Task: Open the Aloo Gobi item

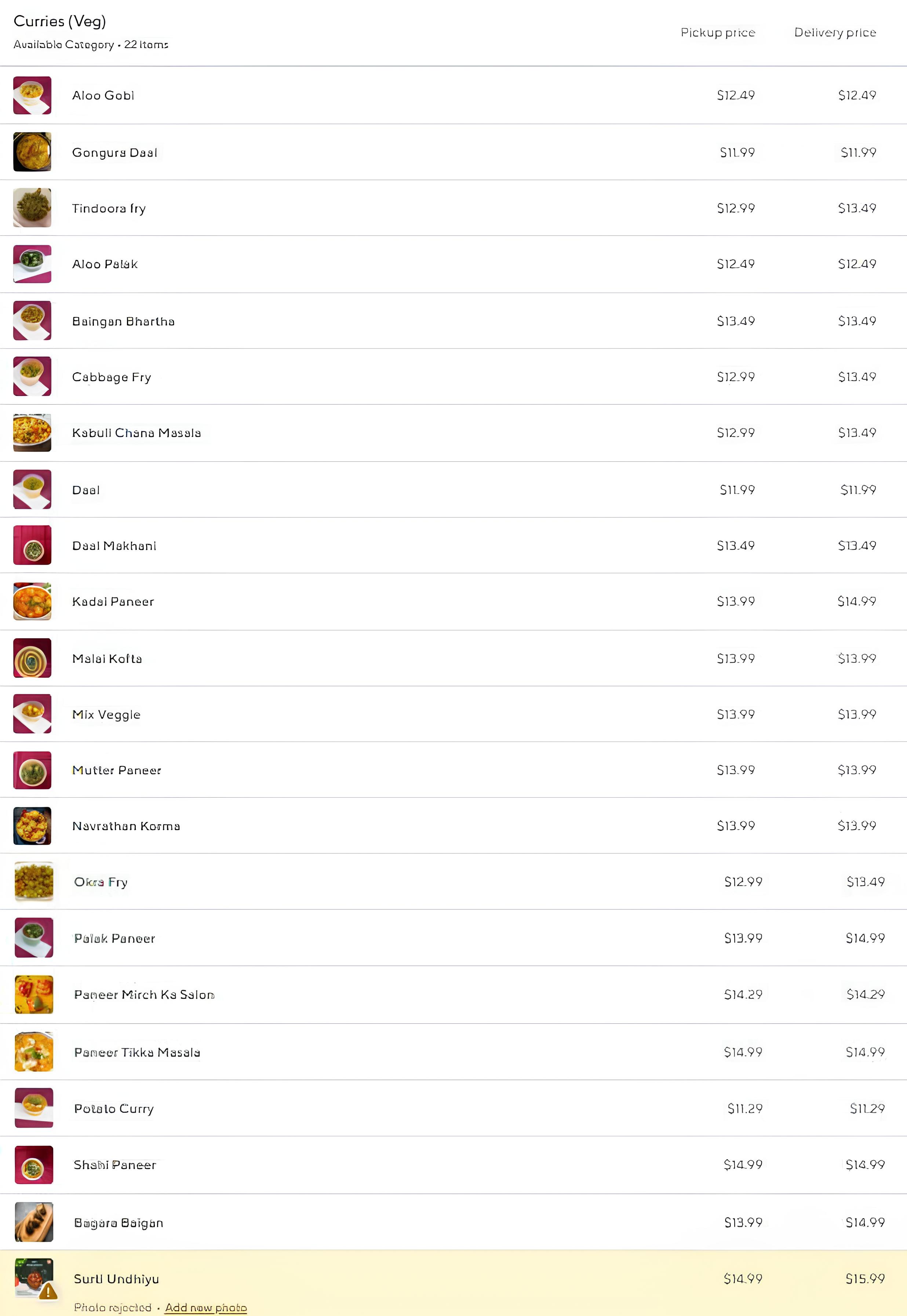Action: [103, 95]
